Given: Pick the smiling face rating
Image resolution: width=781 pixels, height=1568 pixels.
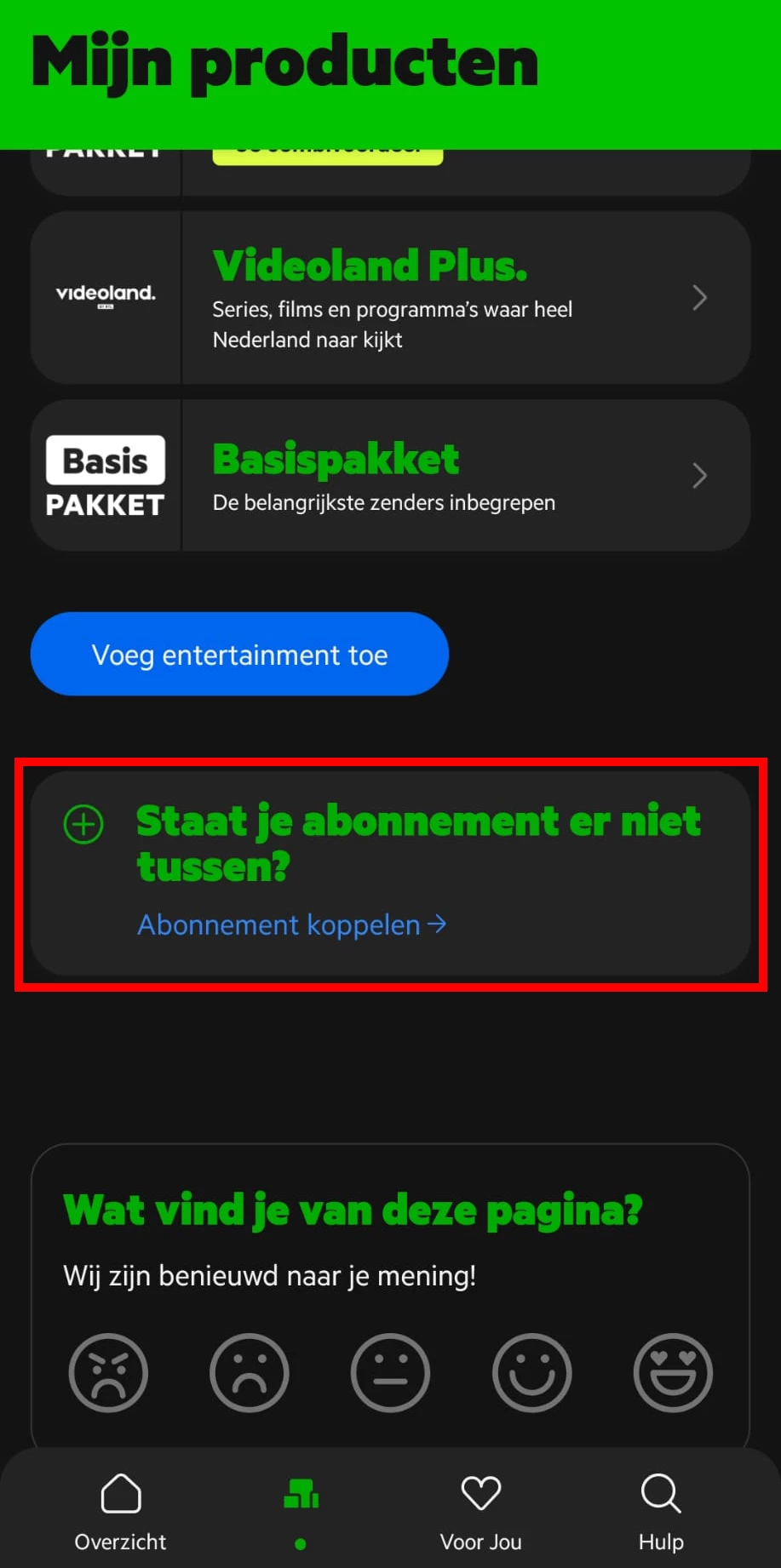Looking at the screenshot, I should [531, 1372].
